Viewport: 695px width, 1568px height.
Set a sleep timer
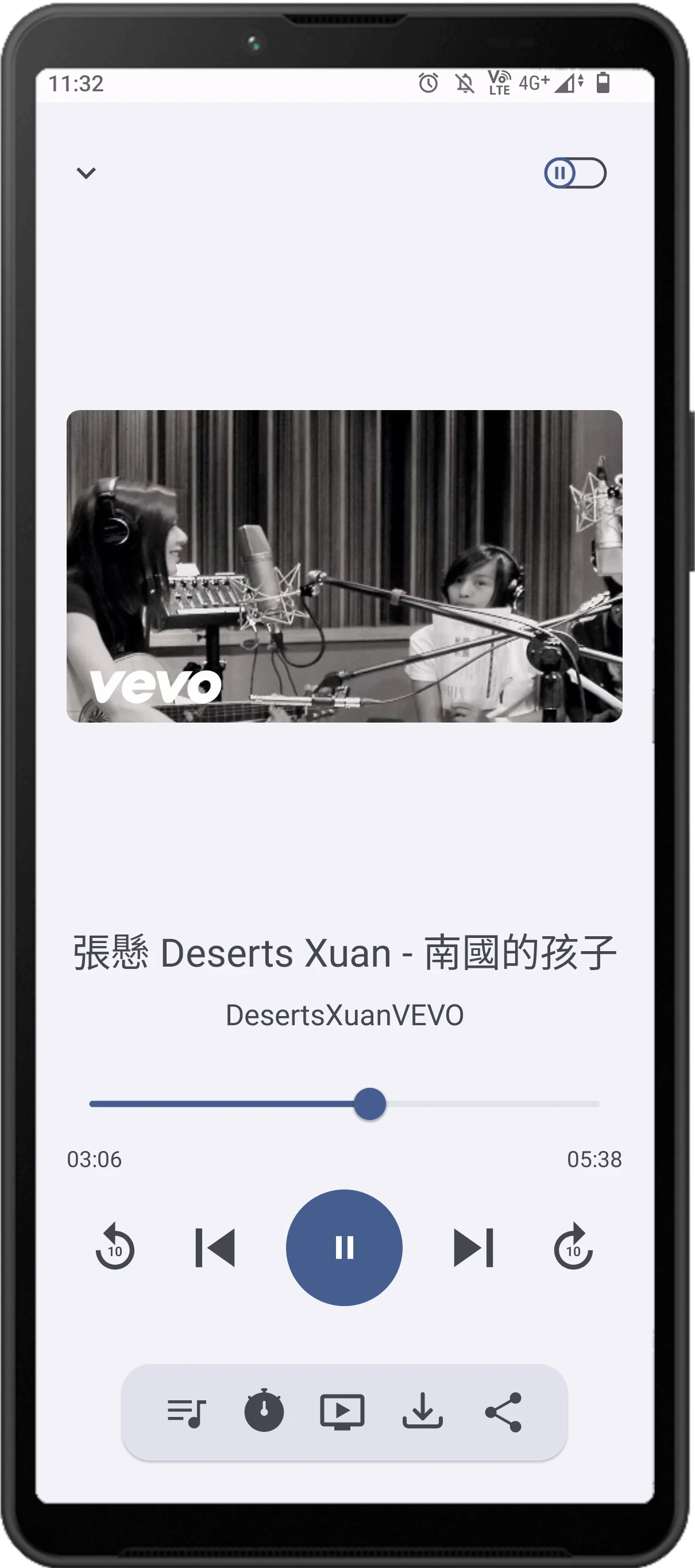pyautogui.click(x=264, y=1412)
